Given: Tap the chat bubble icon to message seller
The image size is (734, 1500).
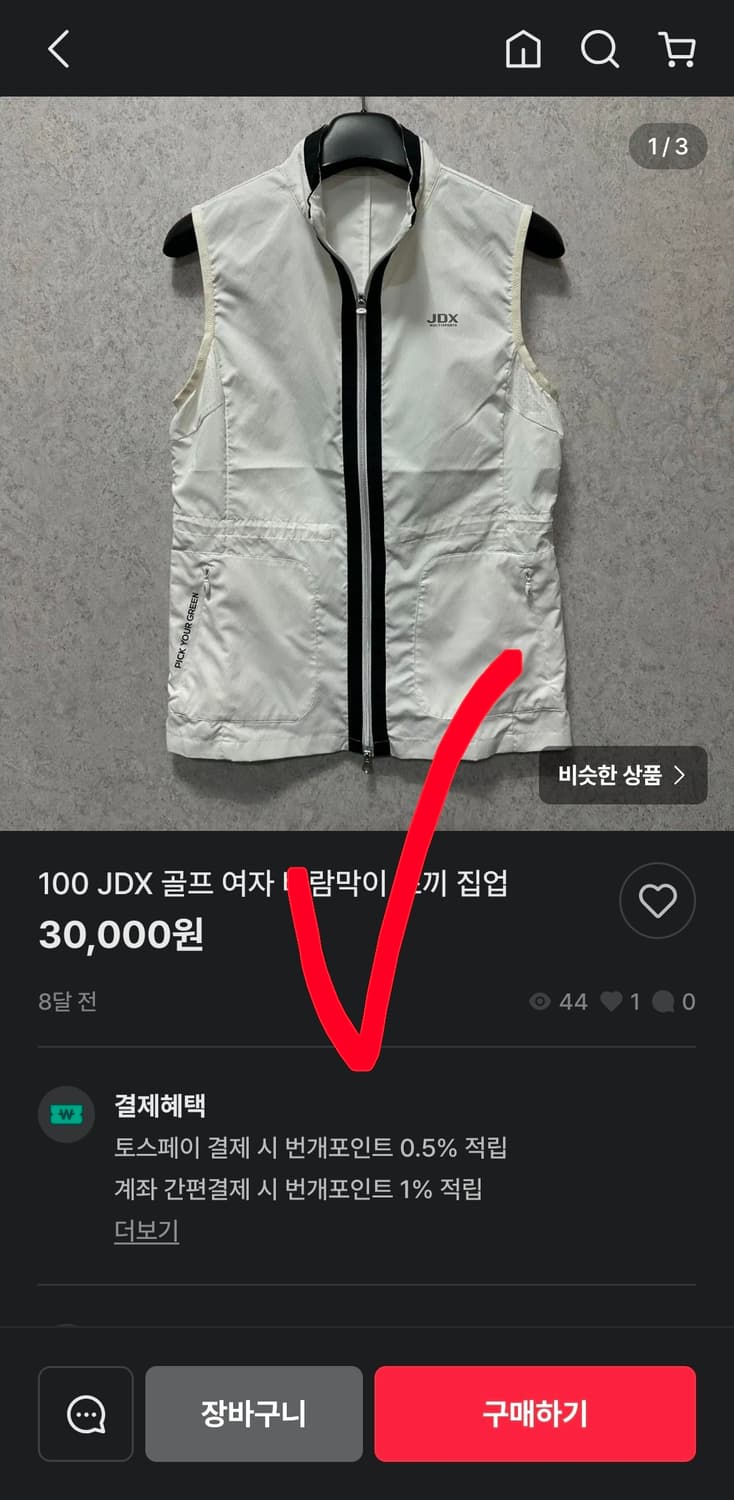Looking at the screenshot, I should tap(85, 1414).
